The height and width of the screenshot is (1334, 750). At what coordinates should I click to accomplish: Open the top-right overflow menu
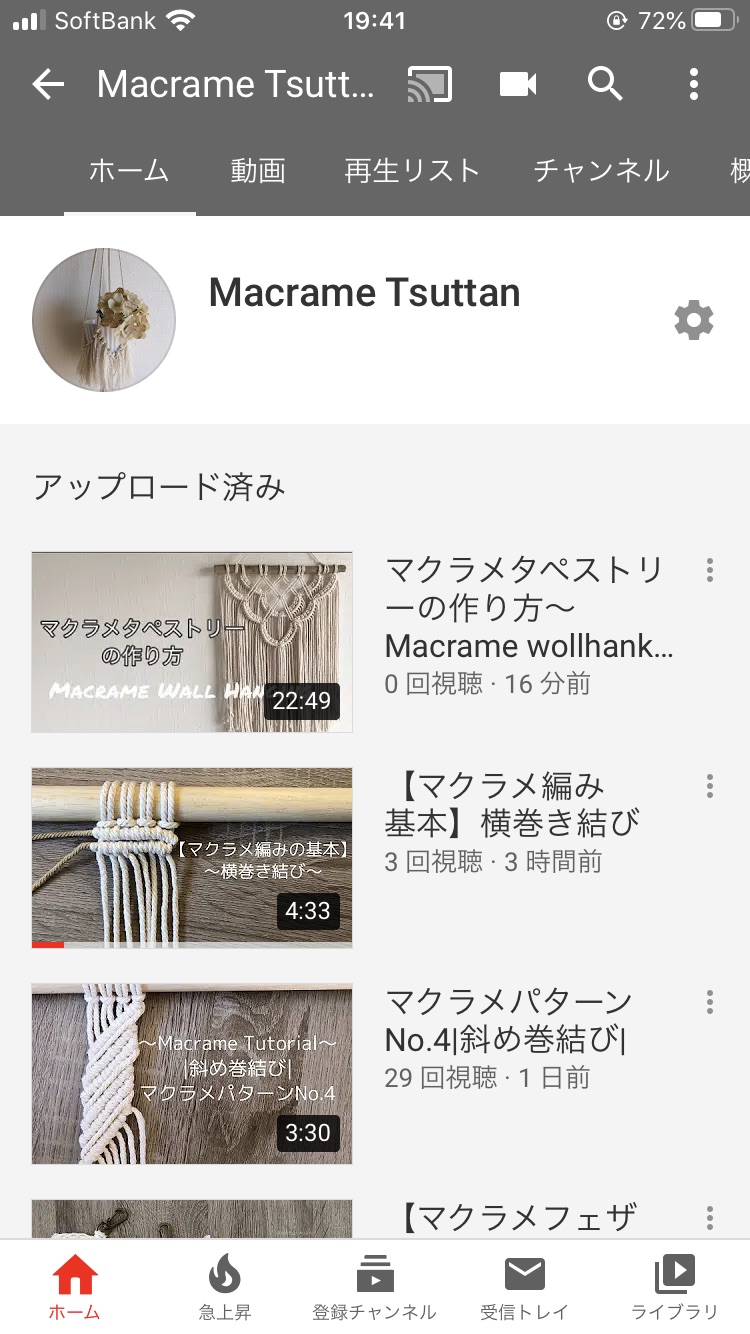tap(694, 84)
